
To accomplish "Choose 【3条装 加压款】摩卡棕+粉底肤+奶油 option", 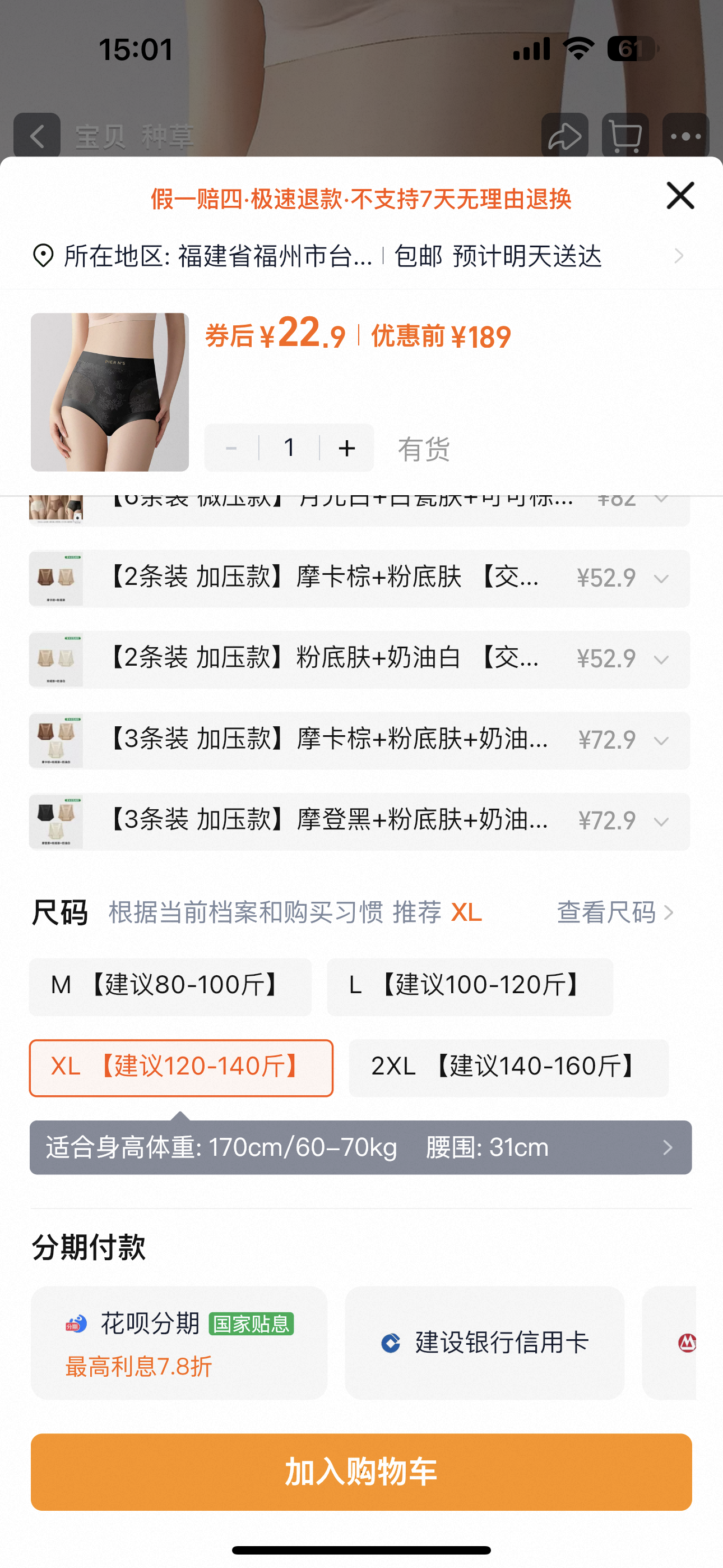I will tap(359, 740).
